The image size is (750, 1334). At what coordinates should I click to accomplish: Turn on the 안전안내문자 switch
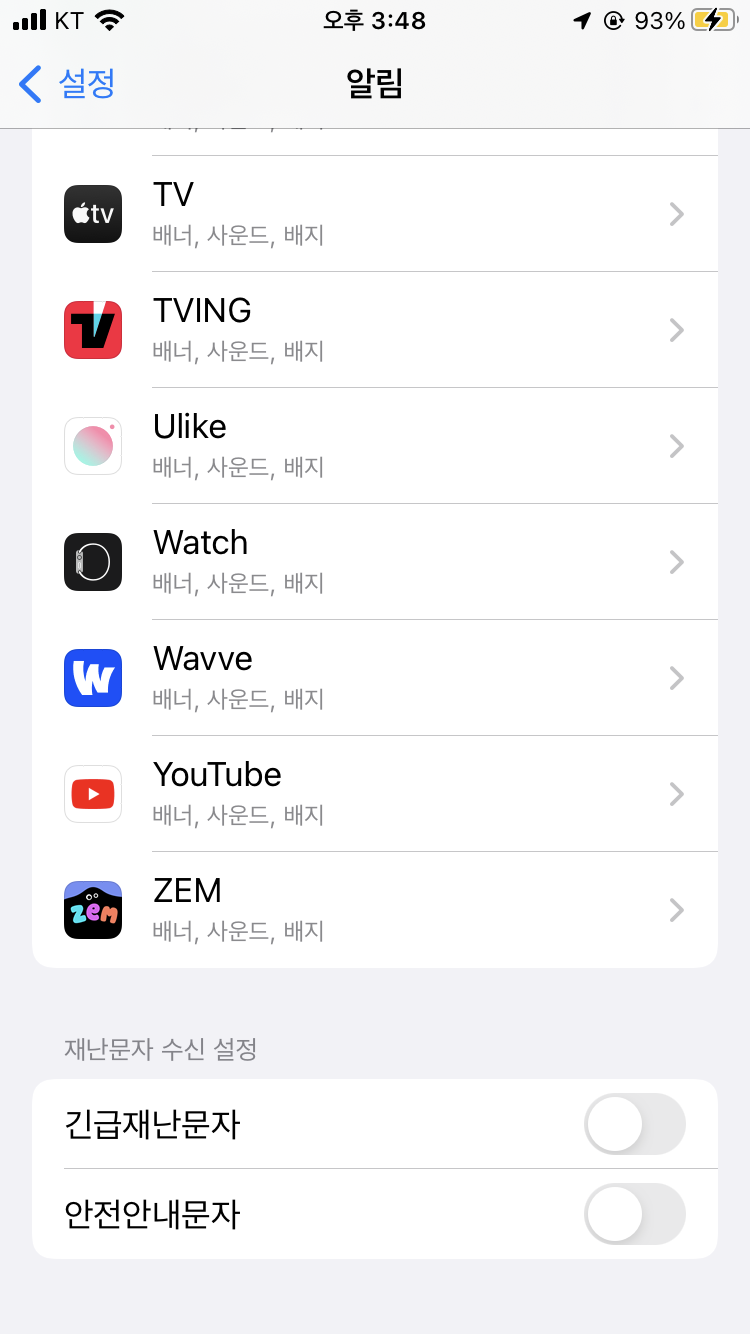click(635, 1214)
